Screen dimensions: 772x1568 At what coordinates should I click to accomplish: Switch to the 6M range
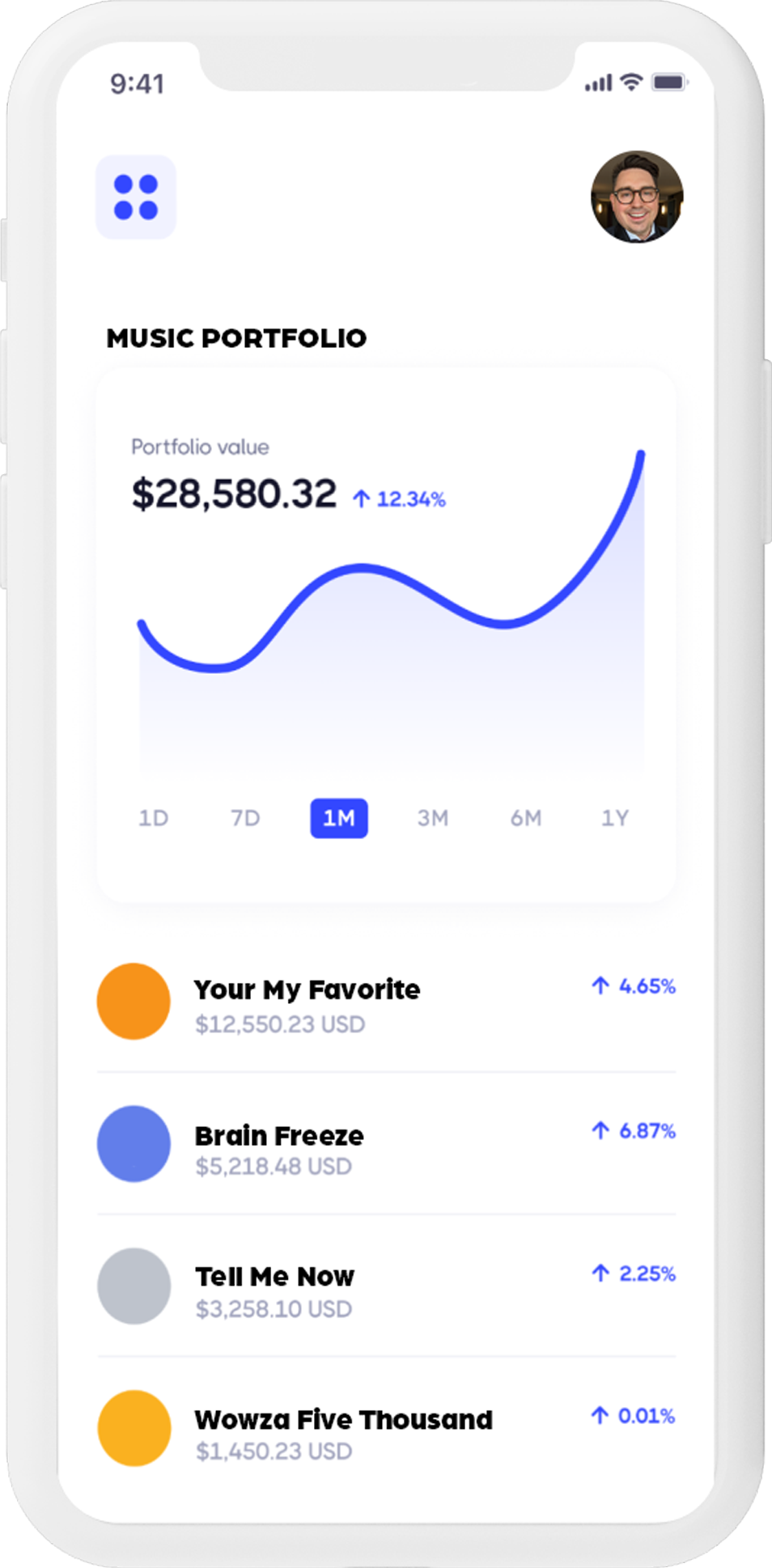click(526, 818)
